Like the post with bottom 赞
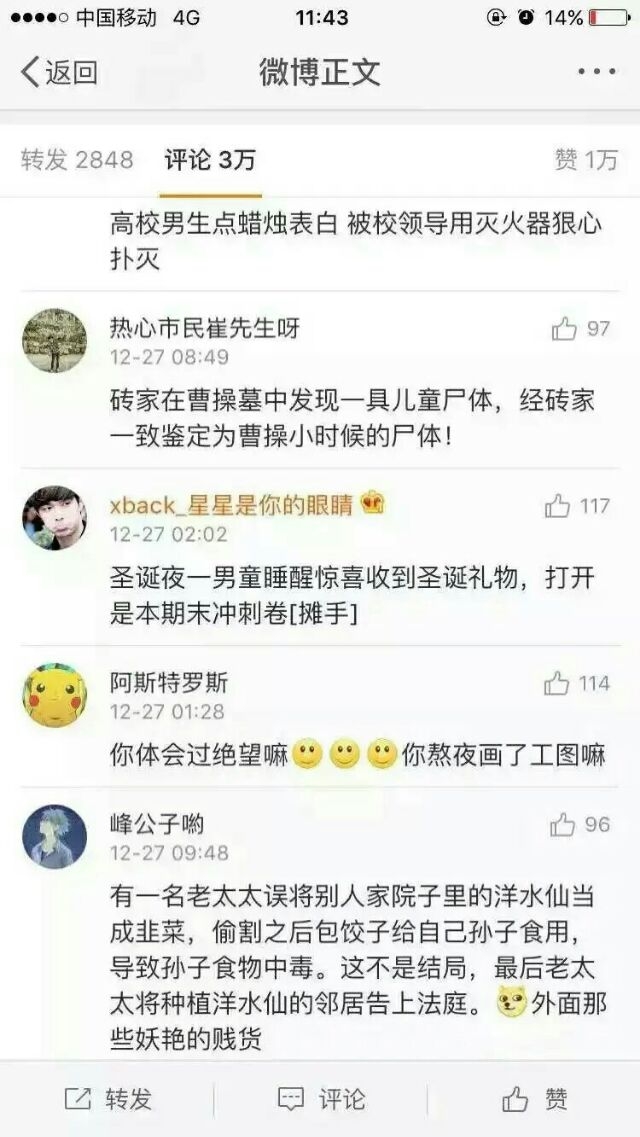640x1137 pixels. pos(535,1099)
